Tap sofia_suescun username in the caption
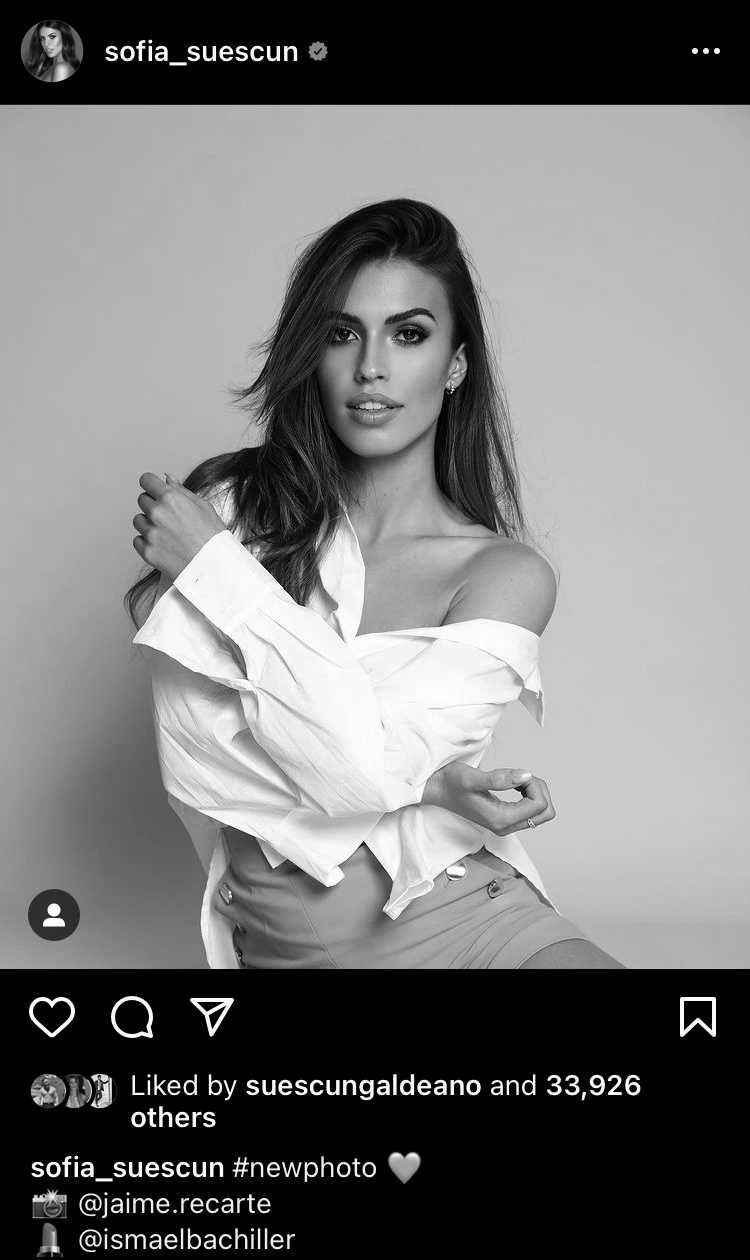This screenshot has height=1260, width=750. pyautogui.click(x=127, y=1167)
